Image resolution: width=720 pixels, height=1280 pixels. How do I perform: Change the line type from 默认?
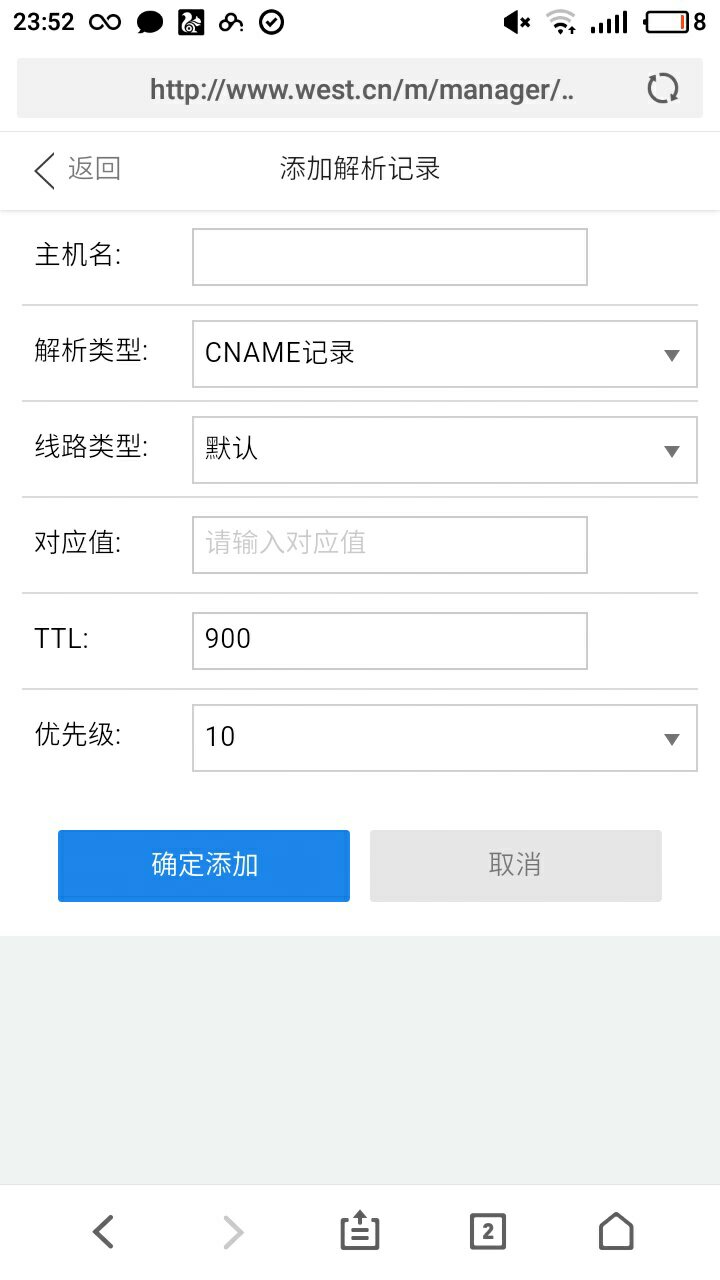444,450
